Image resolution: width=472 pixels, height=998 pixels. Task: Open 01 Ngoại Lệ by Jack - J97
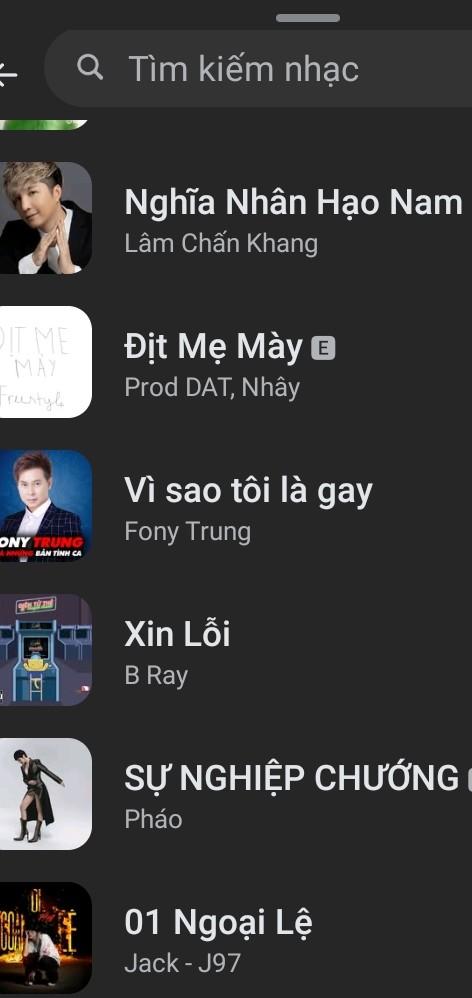coord(236,938)
